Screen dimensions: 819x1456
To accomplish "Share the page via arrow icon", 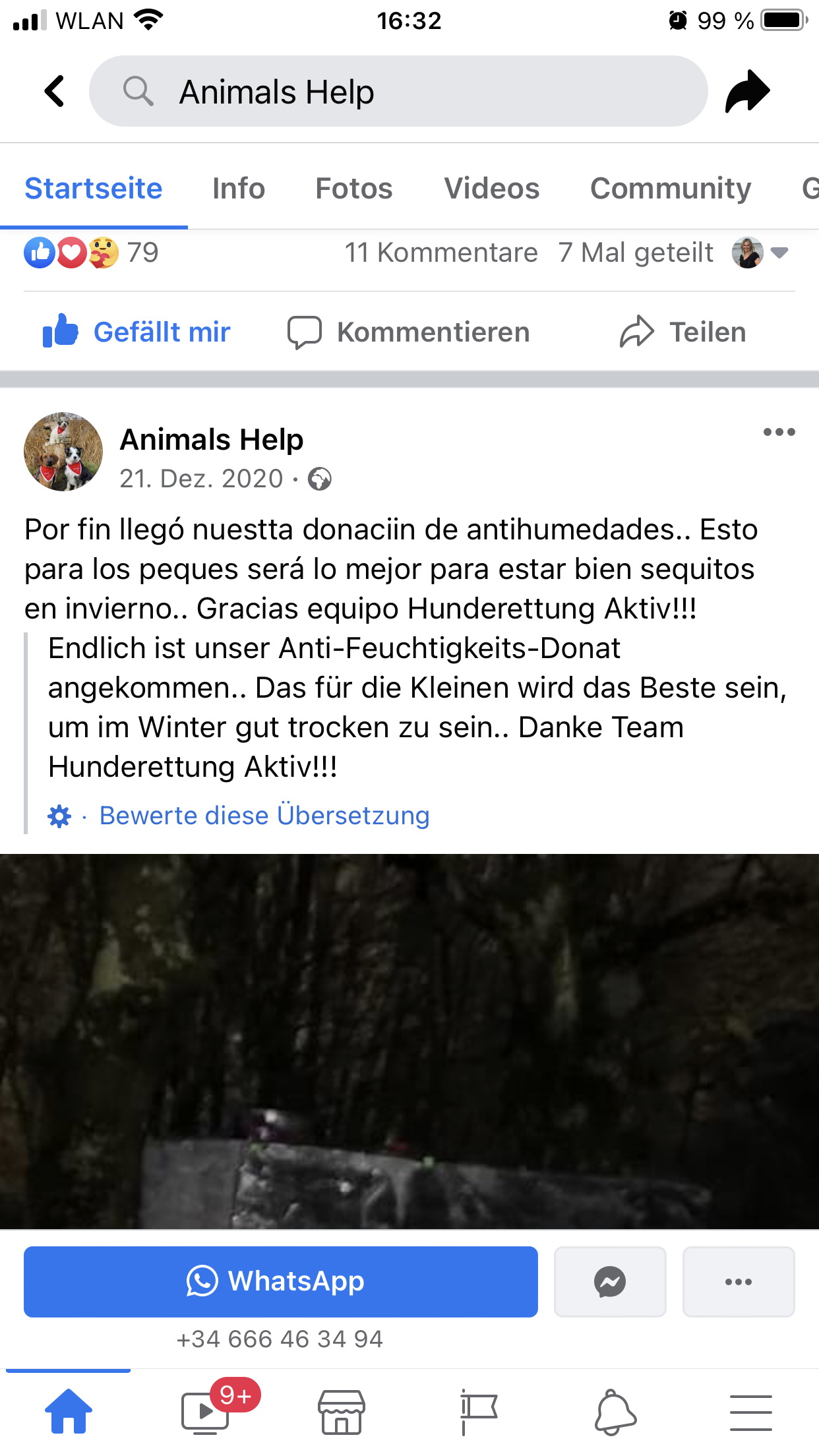I will pos(748,91).
